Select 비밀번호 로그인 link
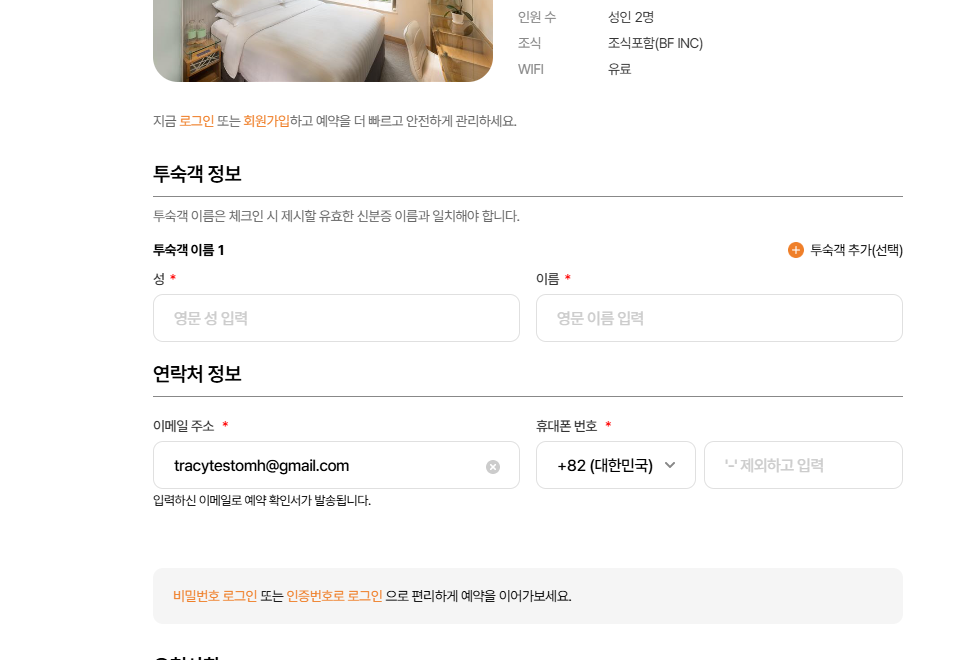 (215, 596)
